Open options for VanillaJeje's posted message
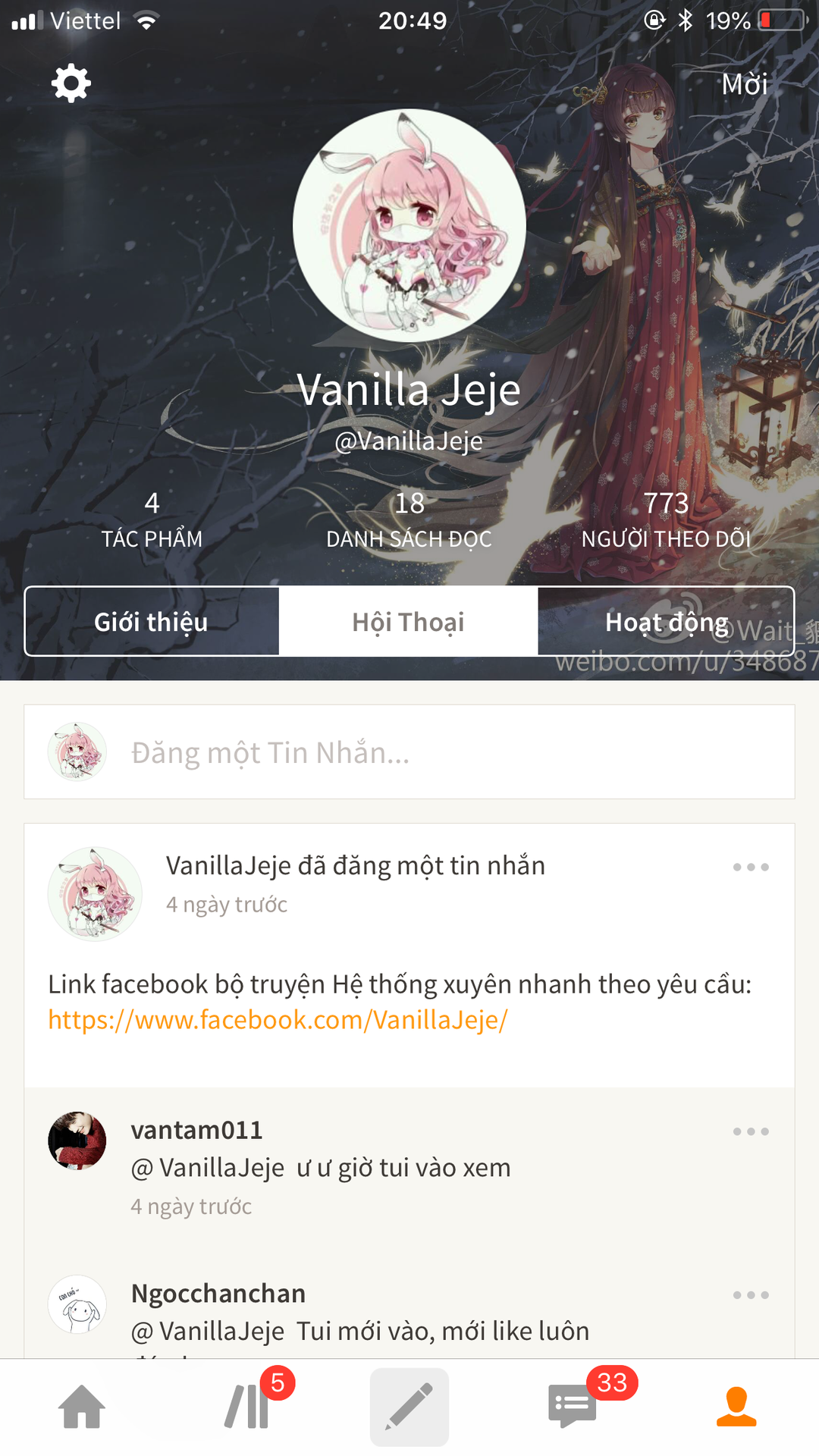This screenshot has width=819, height=1456. [751, 867]
